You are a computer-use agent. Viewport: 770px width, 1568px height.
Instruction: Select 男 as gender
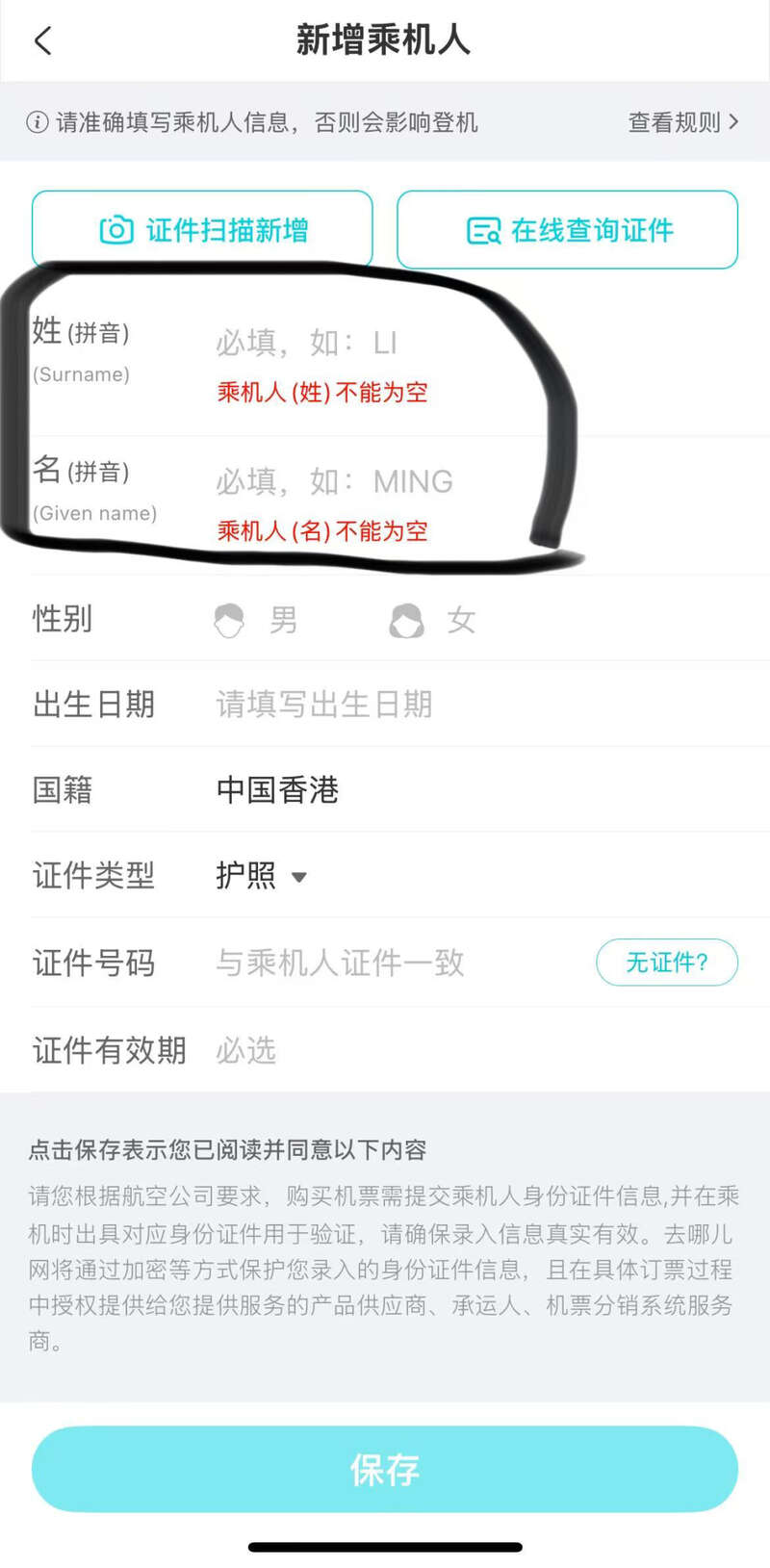(255, 621)
